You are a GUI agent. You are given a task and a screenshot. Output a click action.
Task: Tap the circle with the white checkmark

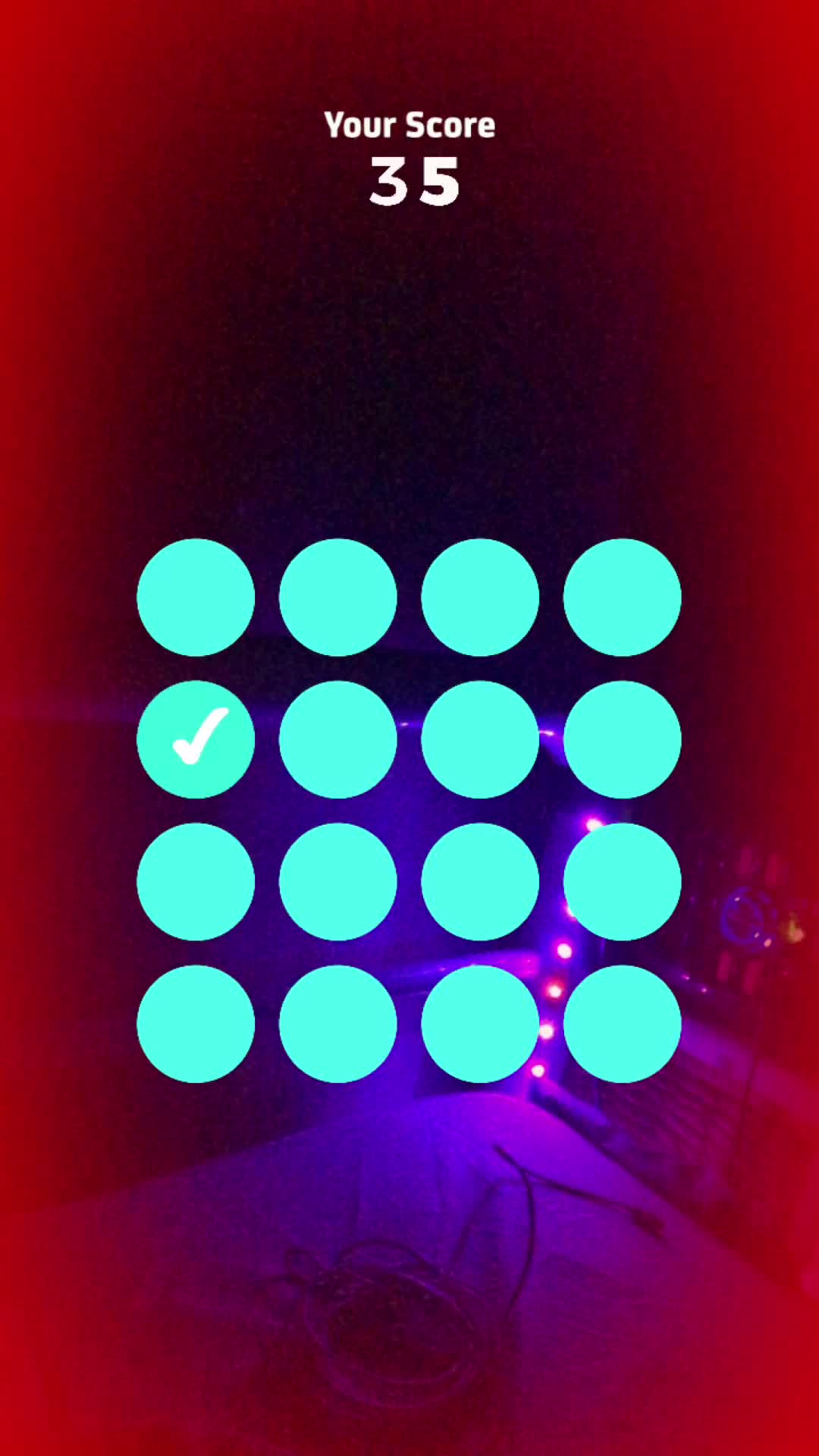(196, 739)
